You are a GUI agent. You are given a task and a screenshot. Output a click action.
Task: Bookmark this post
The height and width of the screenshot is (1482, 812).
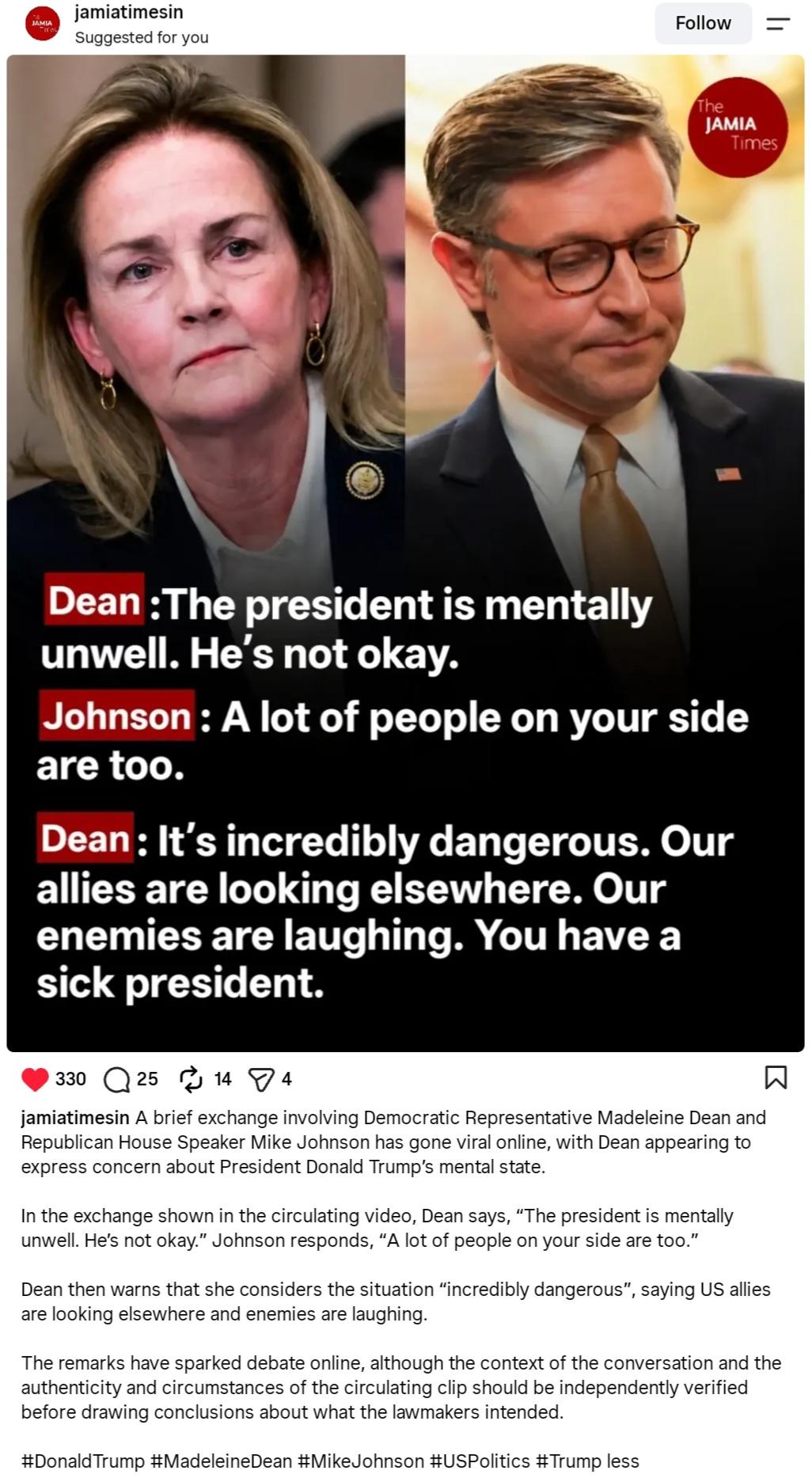point(776,1077)
